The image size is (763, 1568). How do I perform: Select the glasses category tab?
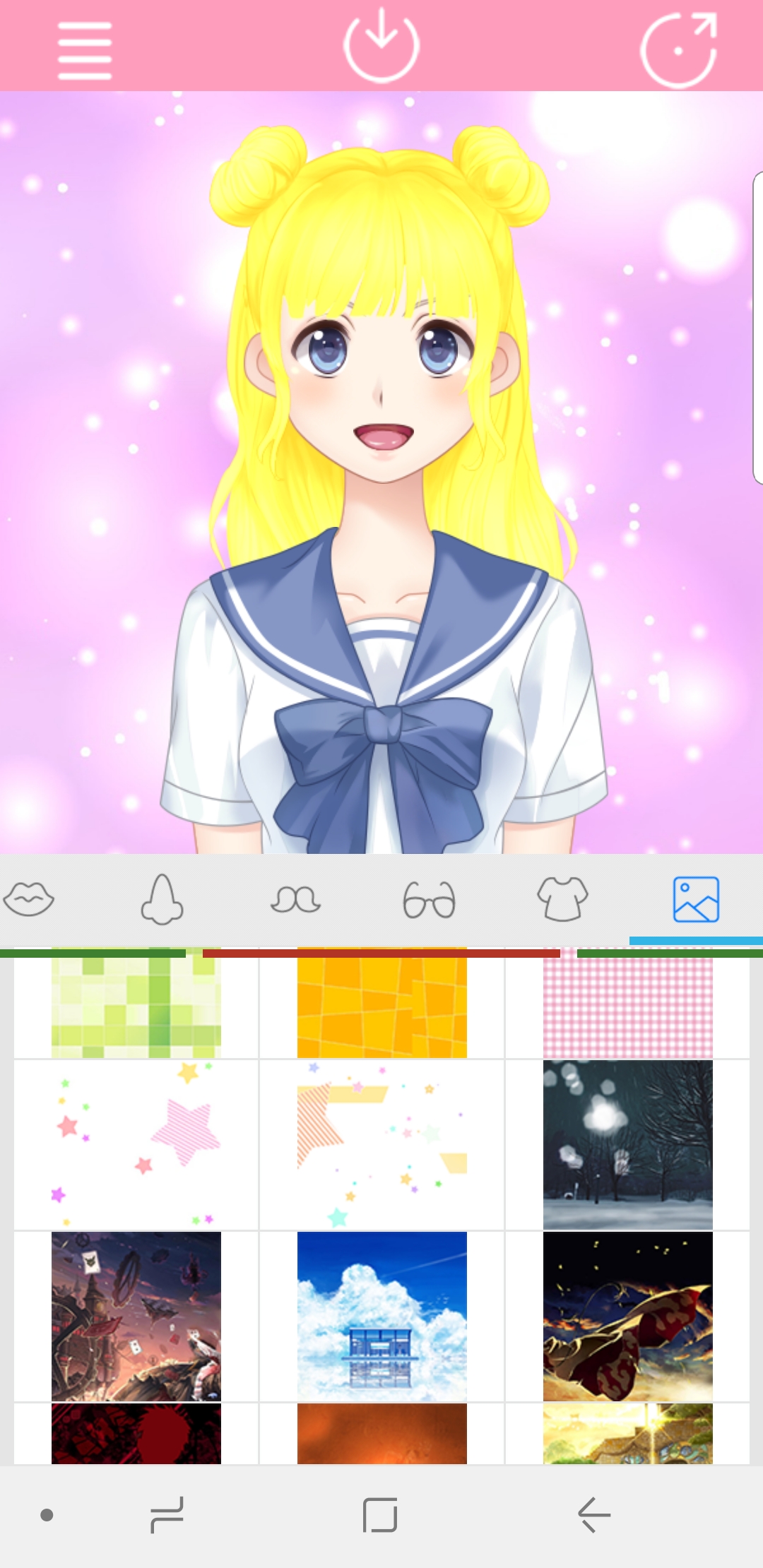[429, 900]
